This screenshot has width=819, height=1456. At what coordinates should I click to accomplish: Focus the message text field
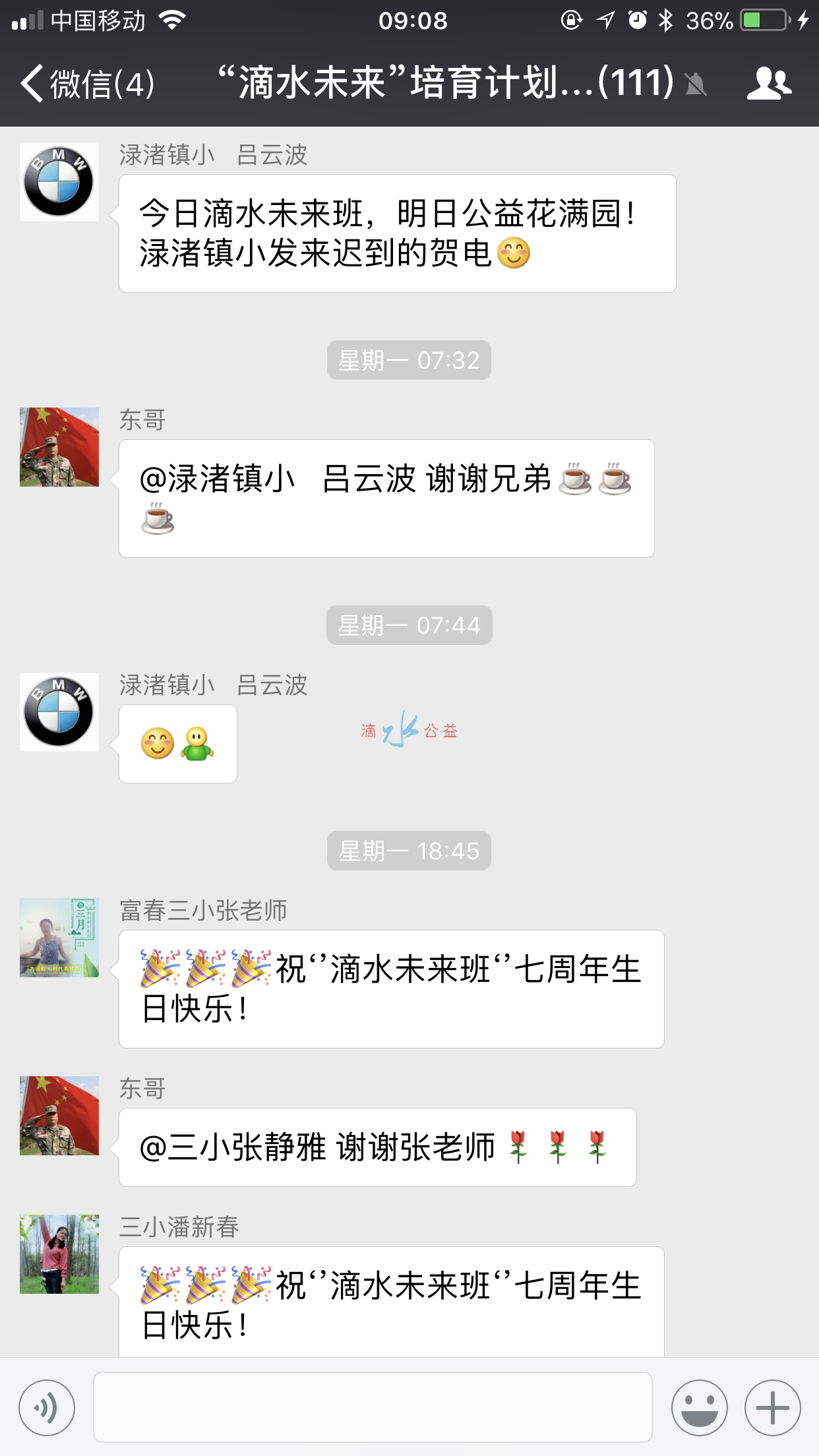[x=373, y=1408]
